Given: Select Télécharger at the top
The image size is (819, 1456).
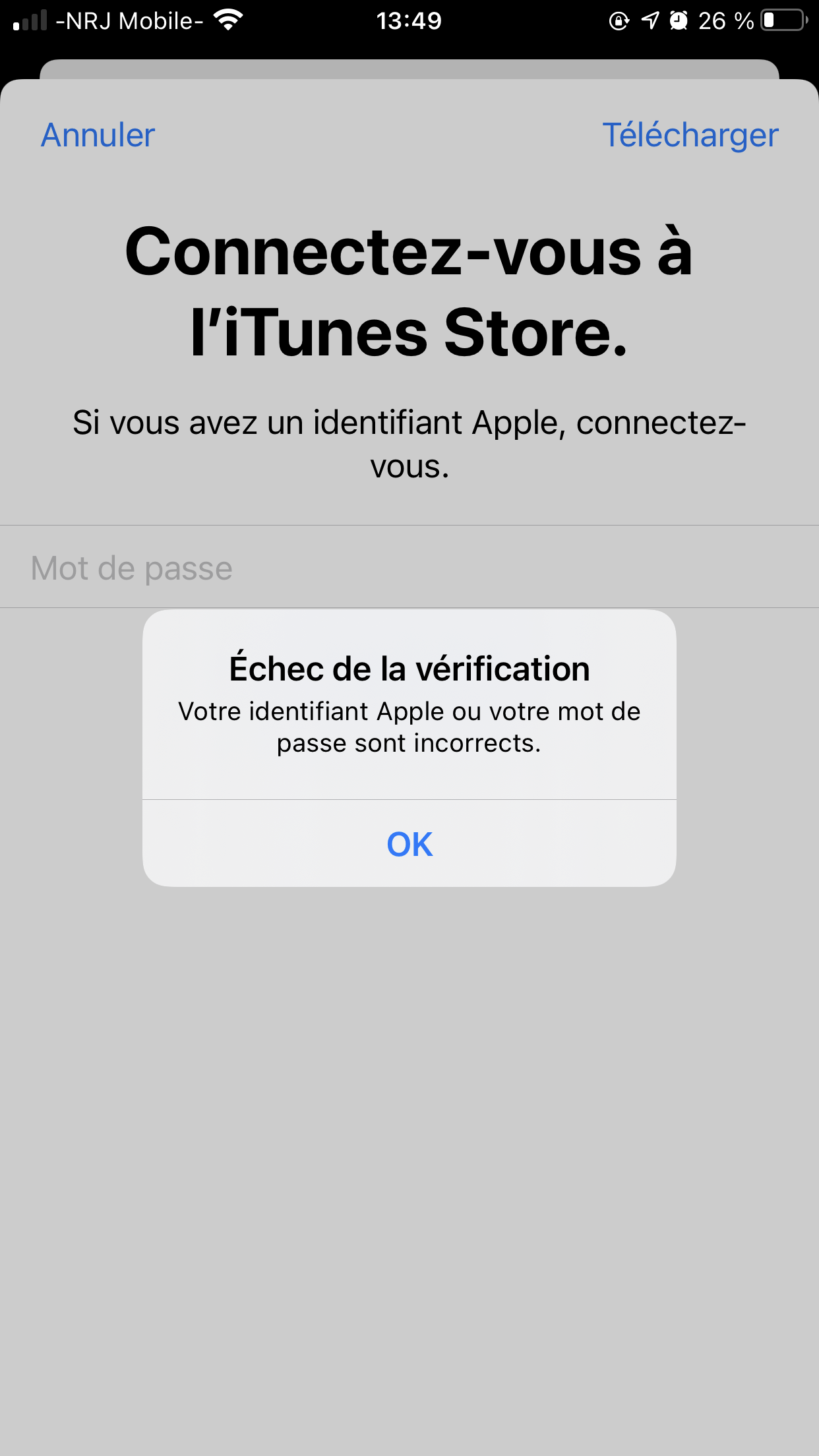Looking at the screenshot, I should pyautogui.click(x=690, y=135).
